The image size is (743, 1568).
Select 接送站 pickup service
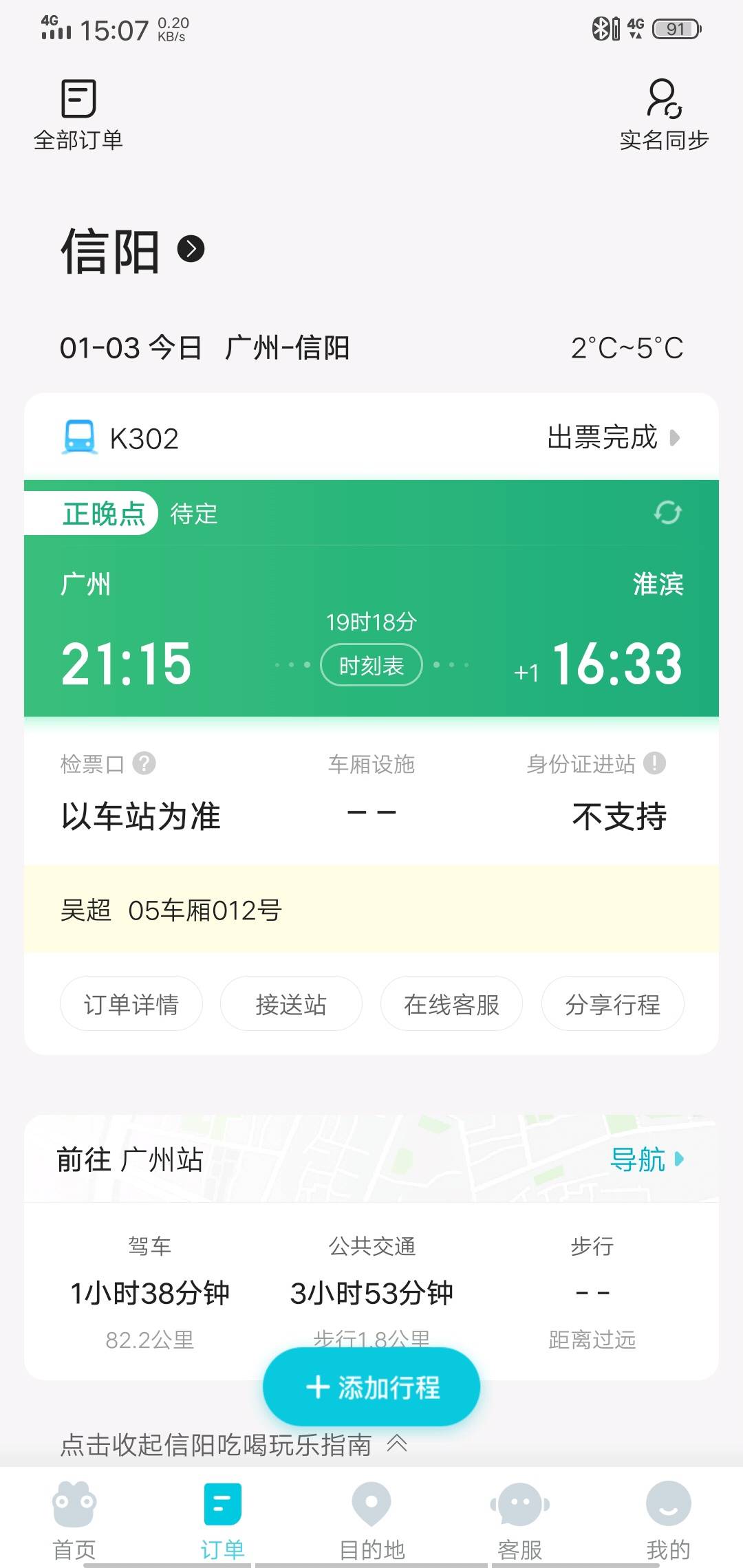pyautogui.click(x=291, y=1004)
